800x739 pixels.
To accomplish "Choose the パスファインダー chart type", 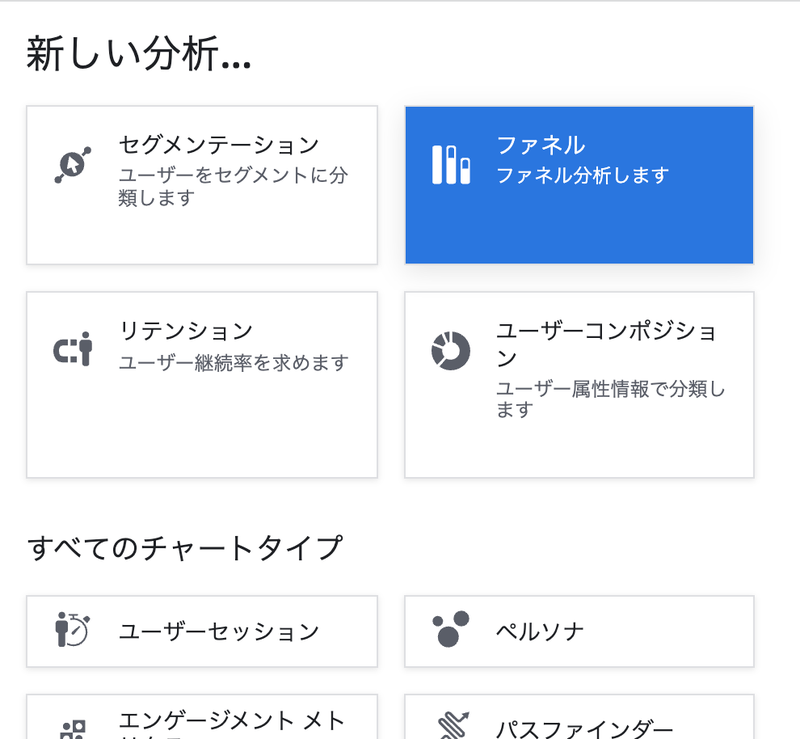I will tap(578, 721).
